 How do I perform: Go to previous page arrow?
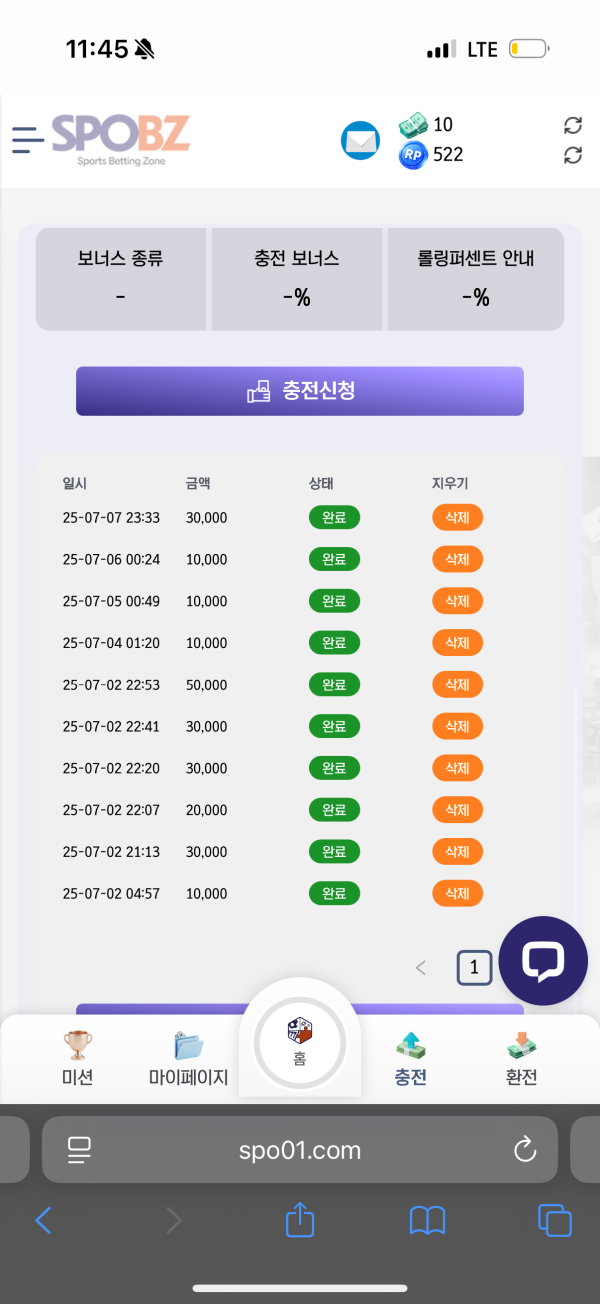(421, 967)
